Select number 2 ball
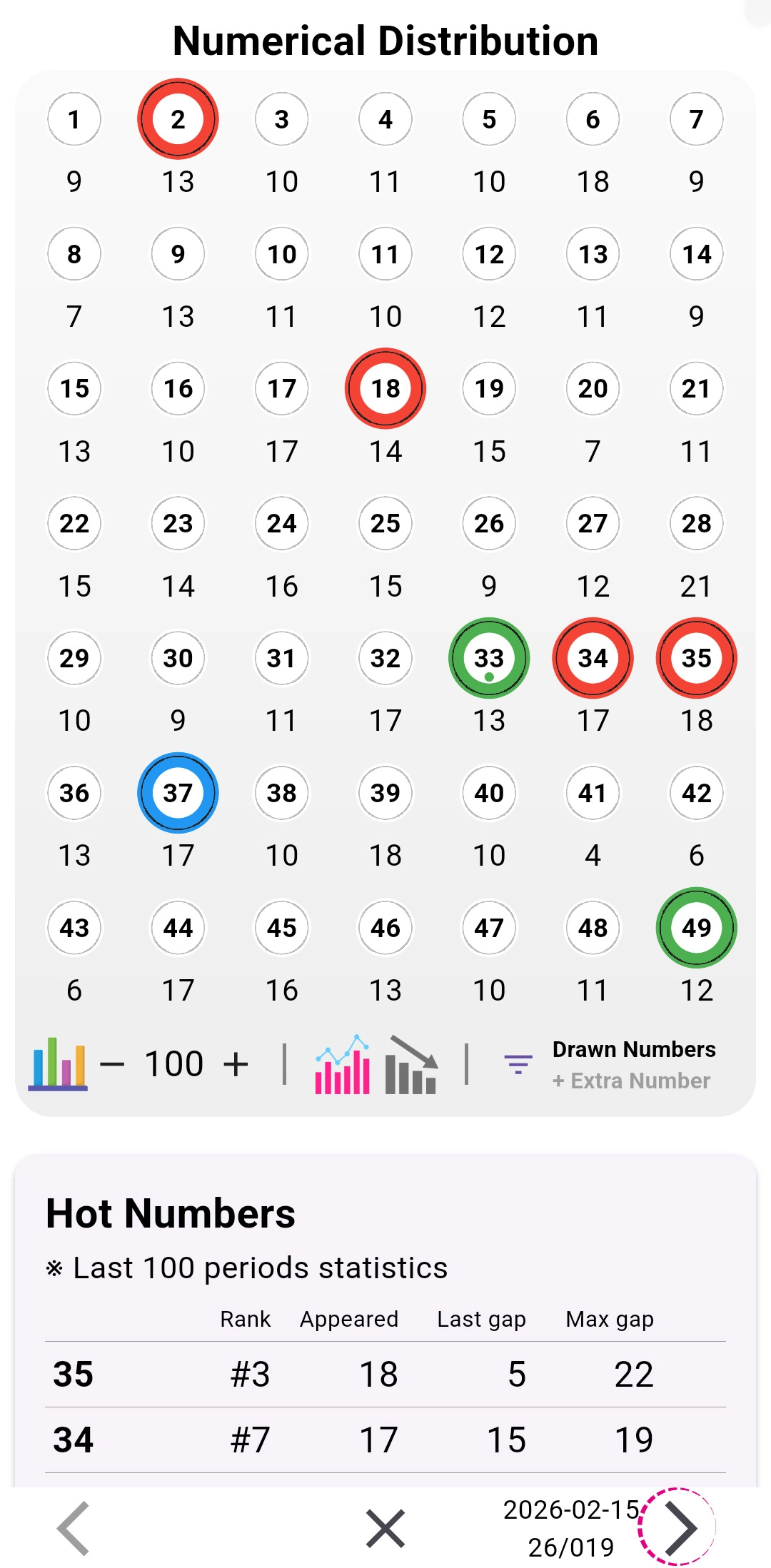 [x=178, y=119]
